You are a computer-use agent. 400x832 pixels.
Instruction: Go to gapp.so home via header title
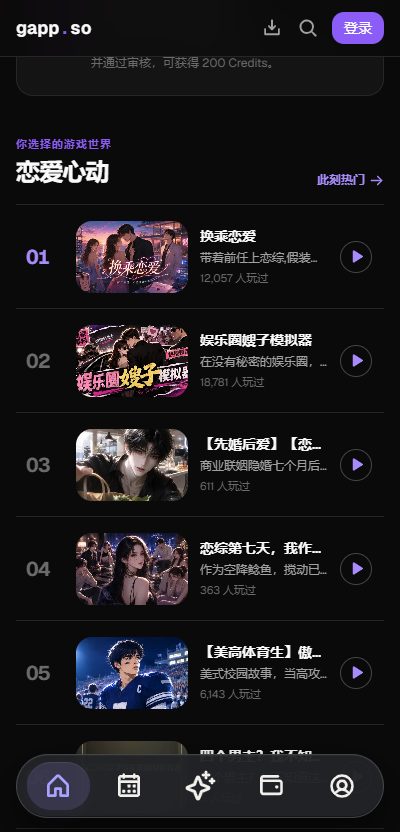click(54, 28)
